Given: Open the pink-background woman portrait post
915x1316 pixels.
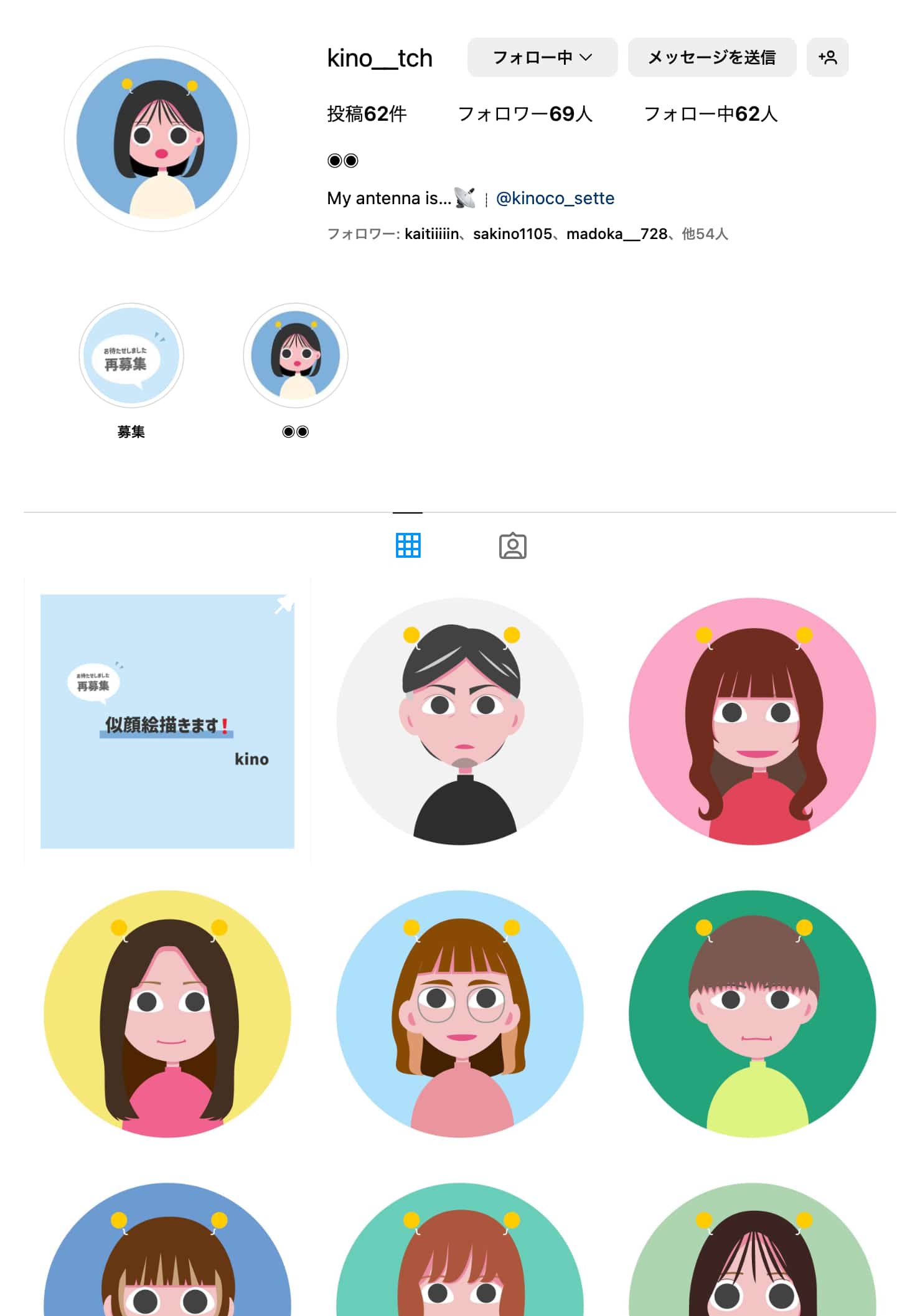Looking at the screenshot, I should pos(752,721).
